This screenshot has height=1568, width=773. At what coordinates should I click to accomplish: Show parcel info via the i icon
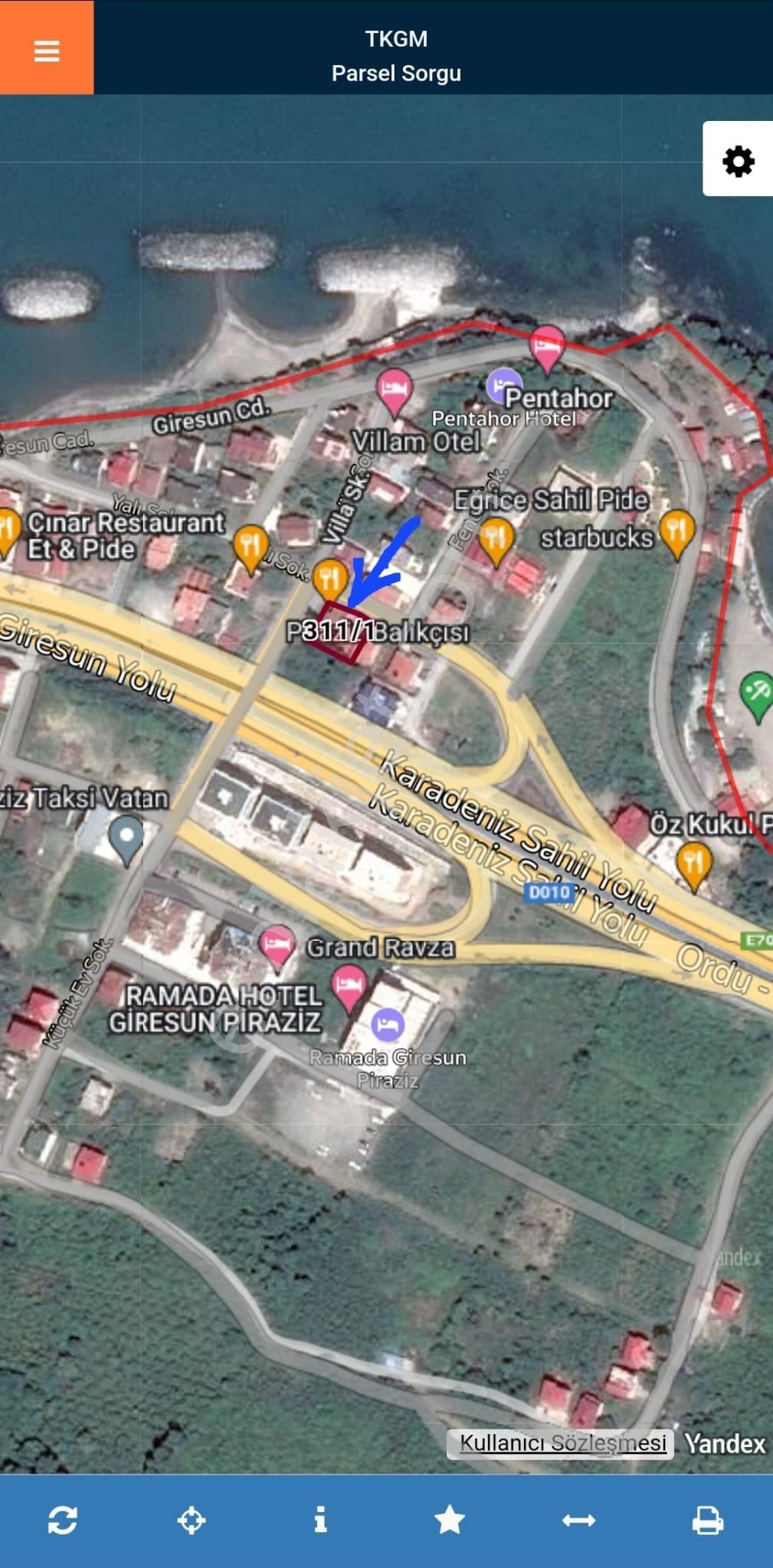[x=320, y=1520]
